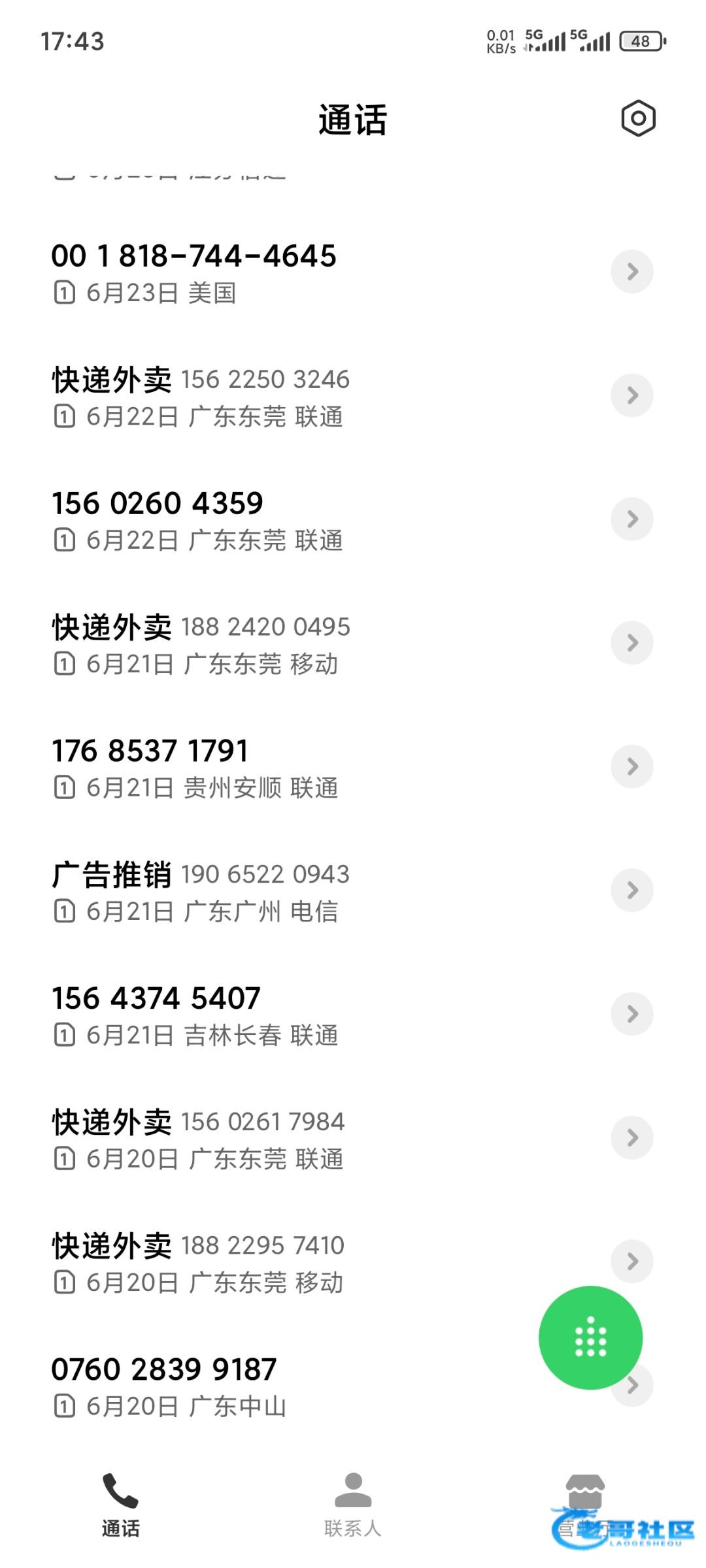The height and width of the screenshot is (1568, 706).
Task: Switch to the 联系人 tab
Action: tap(353, 1503)
